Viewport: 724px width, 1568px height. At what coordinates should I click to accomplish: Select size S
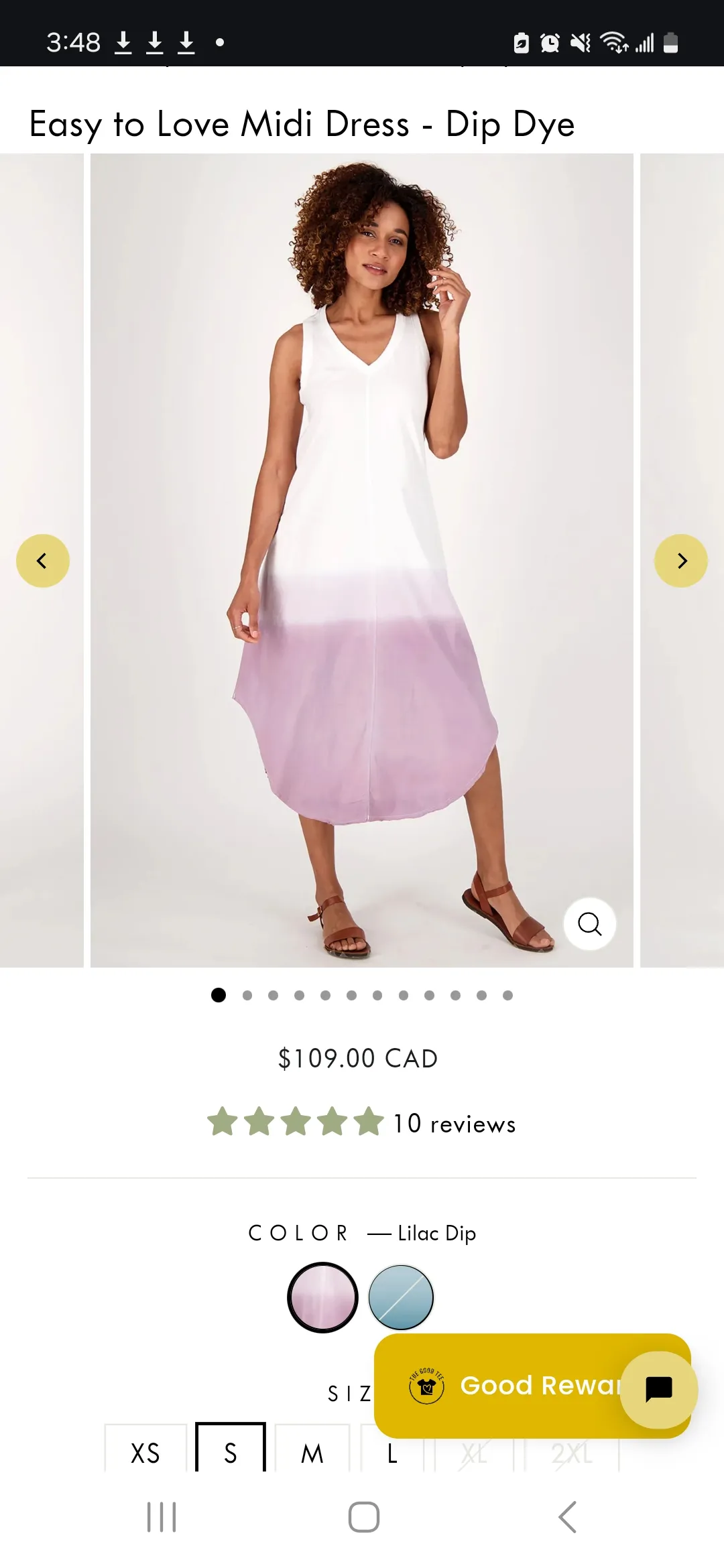coord(231,1453)
